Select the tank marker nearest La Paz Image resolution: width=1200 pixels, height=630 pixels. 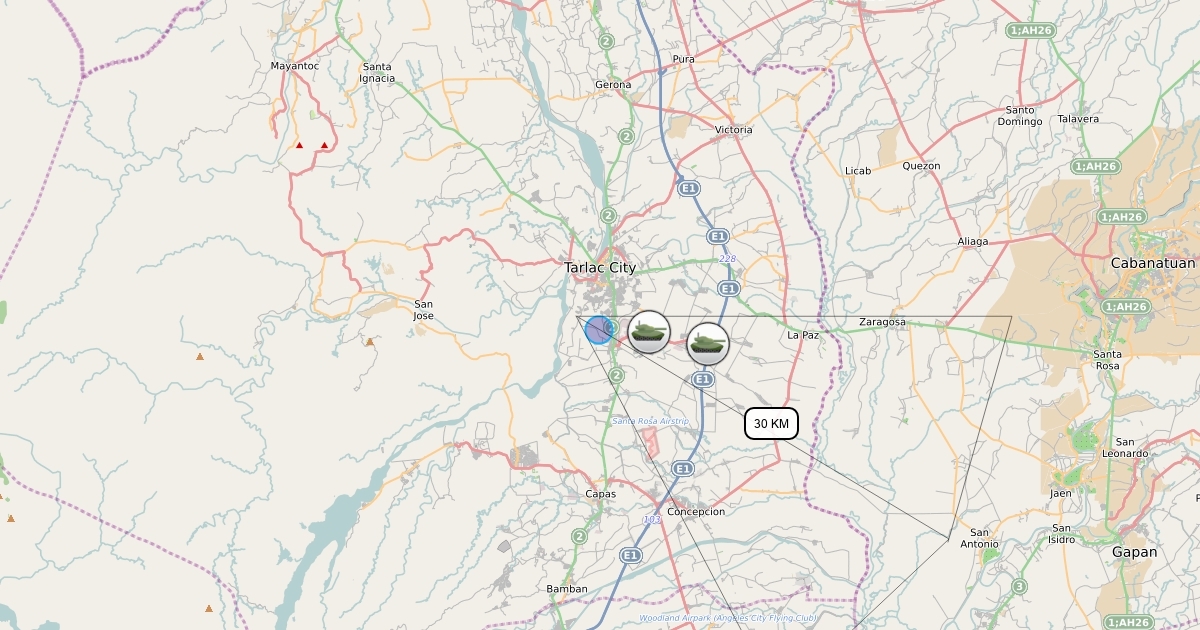(708, 344)
